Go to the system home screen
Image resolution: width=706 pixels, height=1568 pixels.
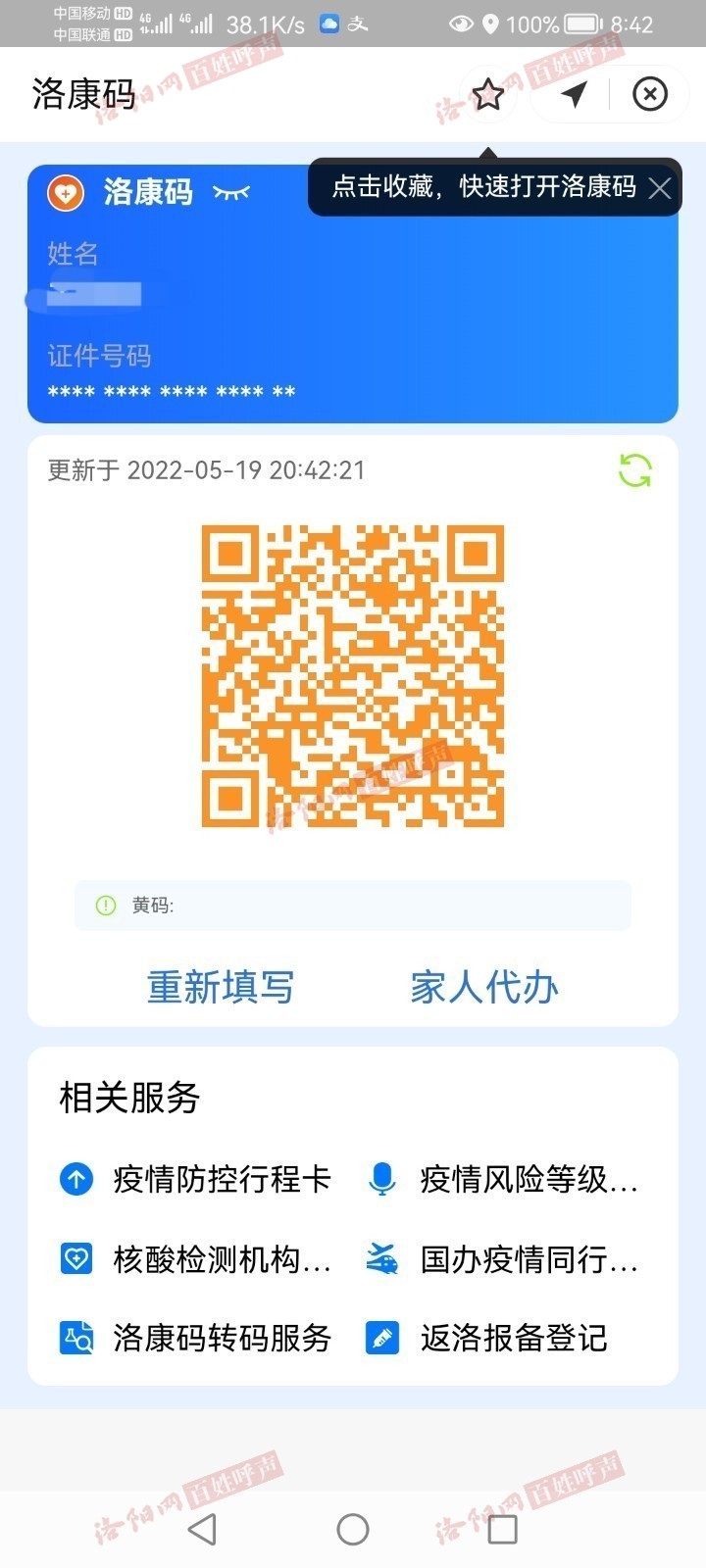(353, 1529)
